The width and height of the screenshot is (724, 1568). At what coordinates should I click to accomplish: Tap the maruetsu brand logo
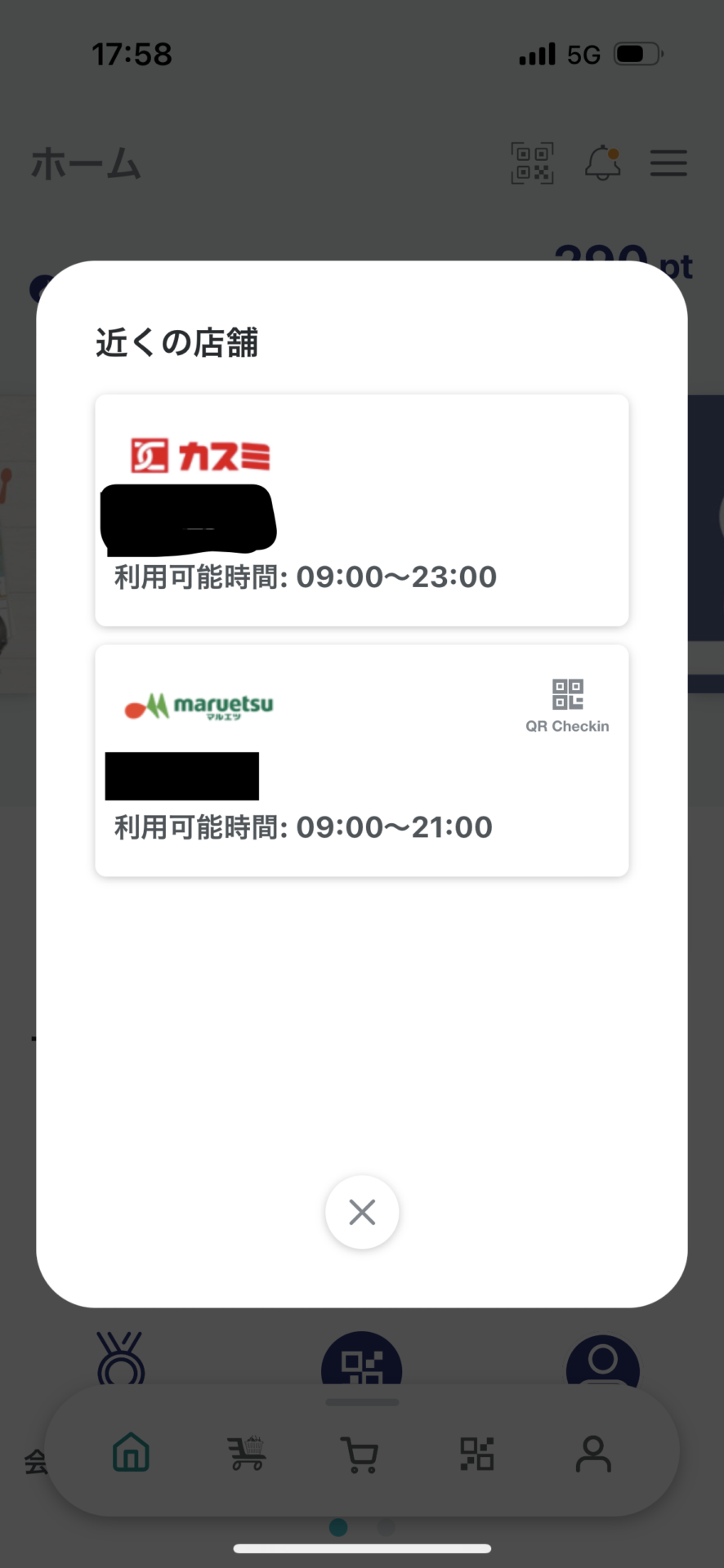[x=198, y=706]
